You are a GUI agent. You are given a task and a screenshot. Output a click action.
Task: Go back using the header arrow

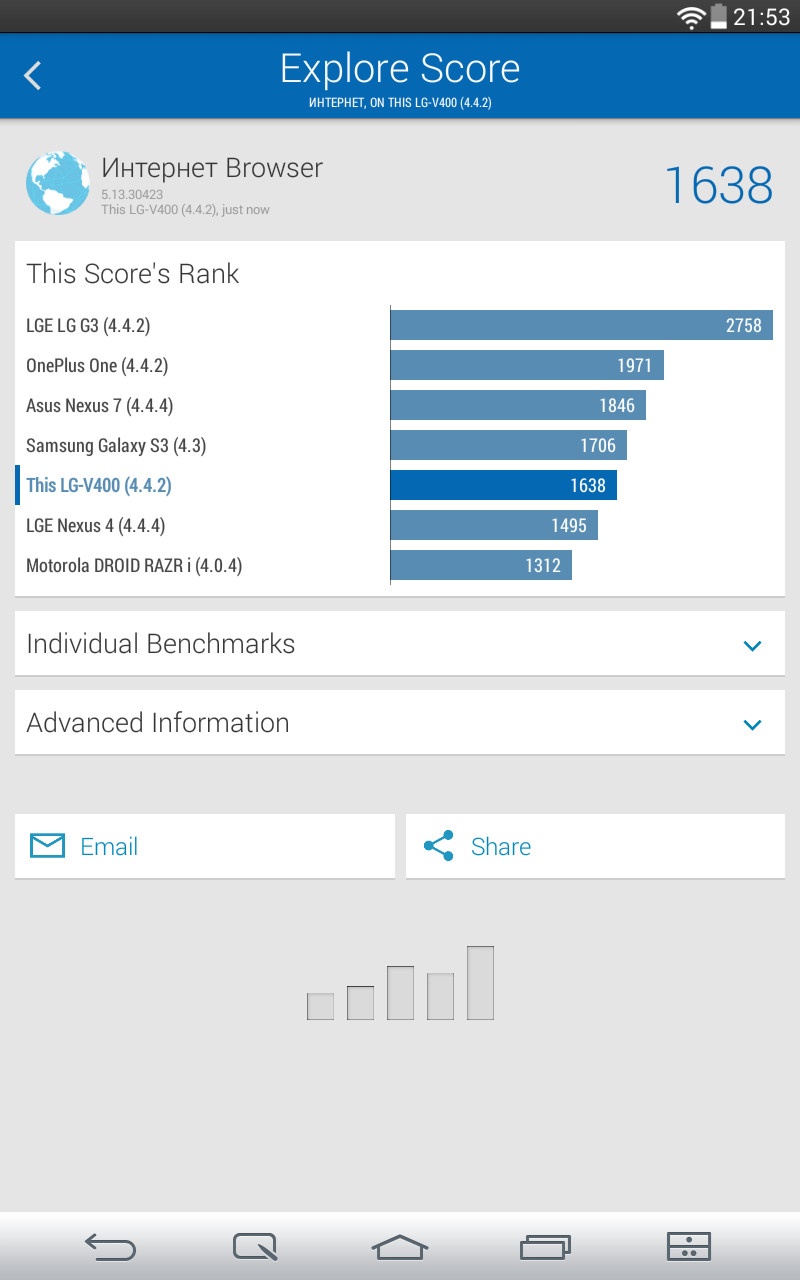[x=33, y=76]
